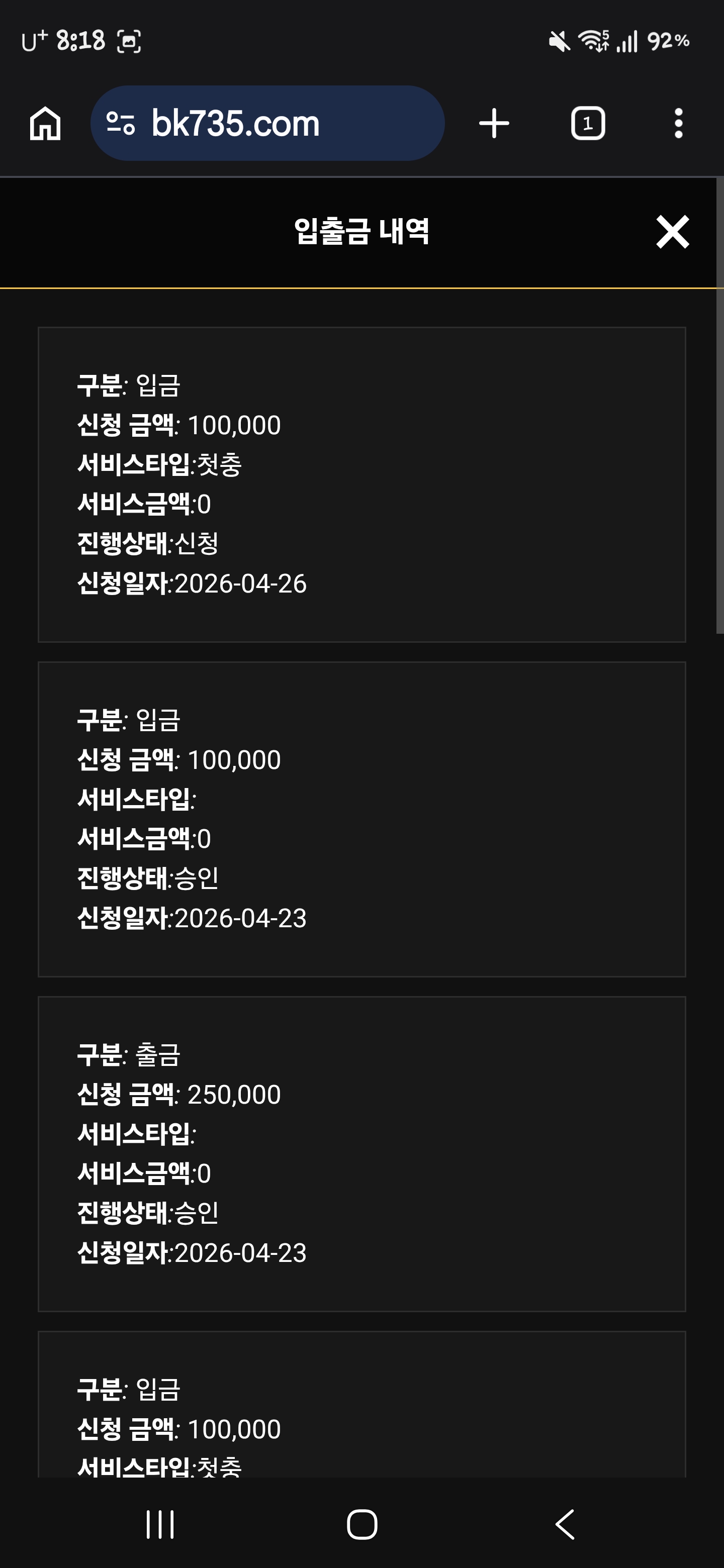
Task: Open recent apps from navigation bar
Action: (x=160, y=1524)
